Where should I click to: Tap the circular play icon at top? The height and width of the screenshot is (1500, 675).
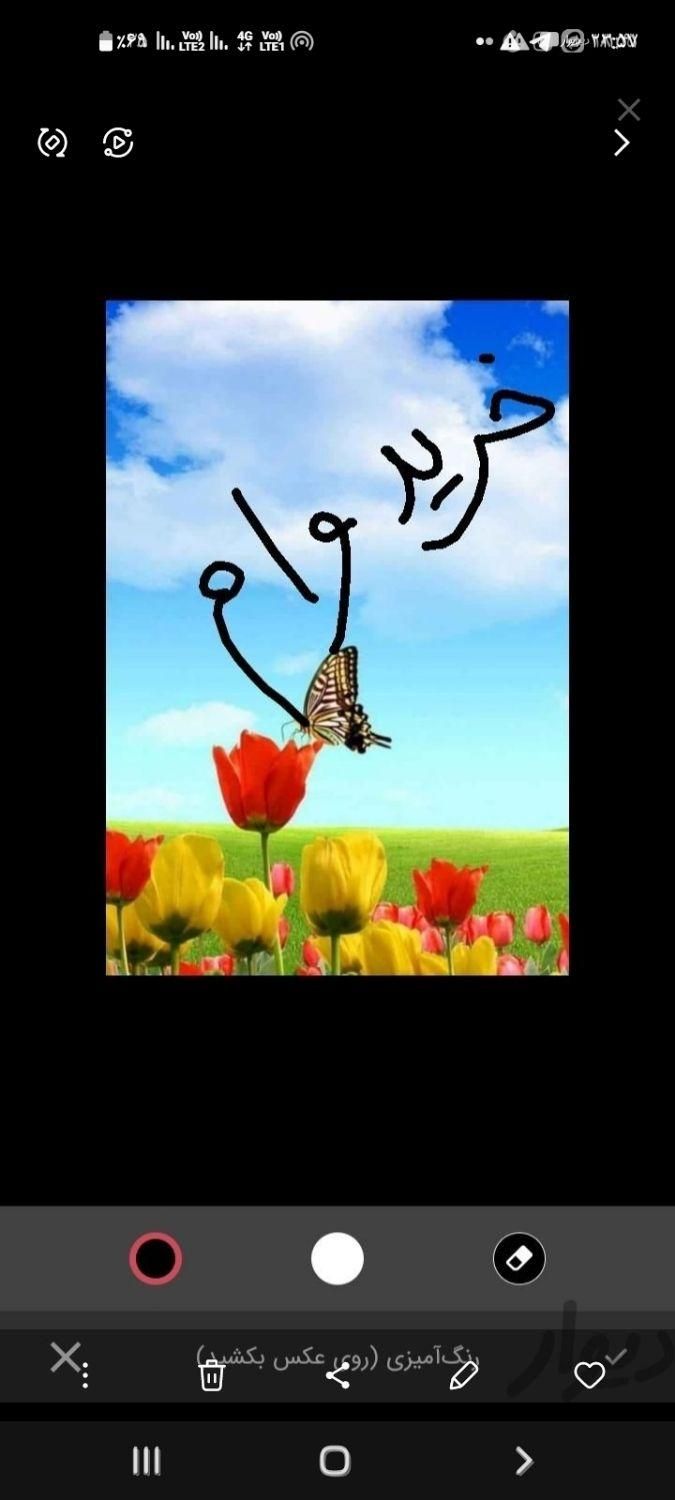(118, 143)
